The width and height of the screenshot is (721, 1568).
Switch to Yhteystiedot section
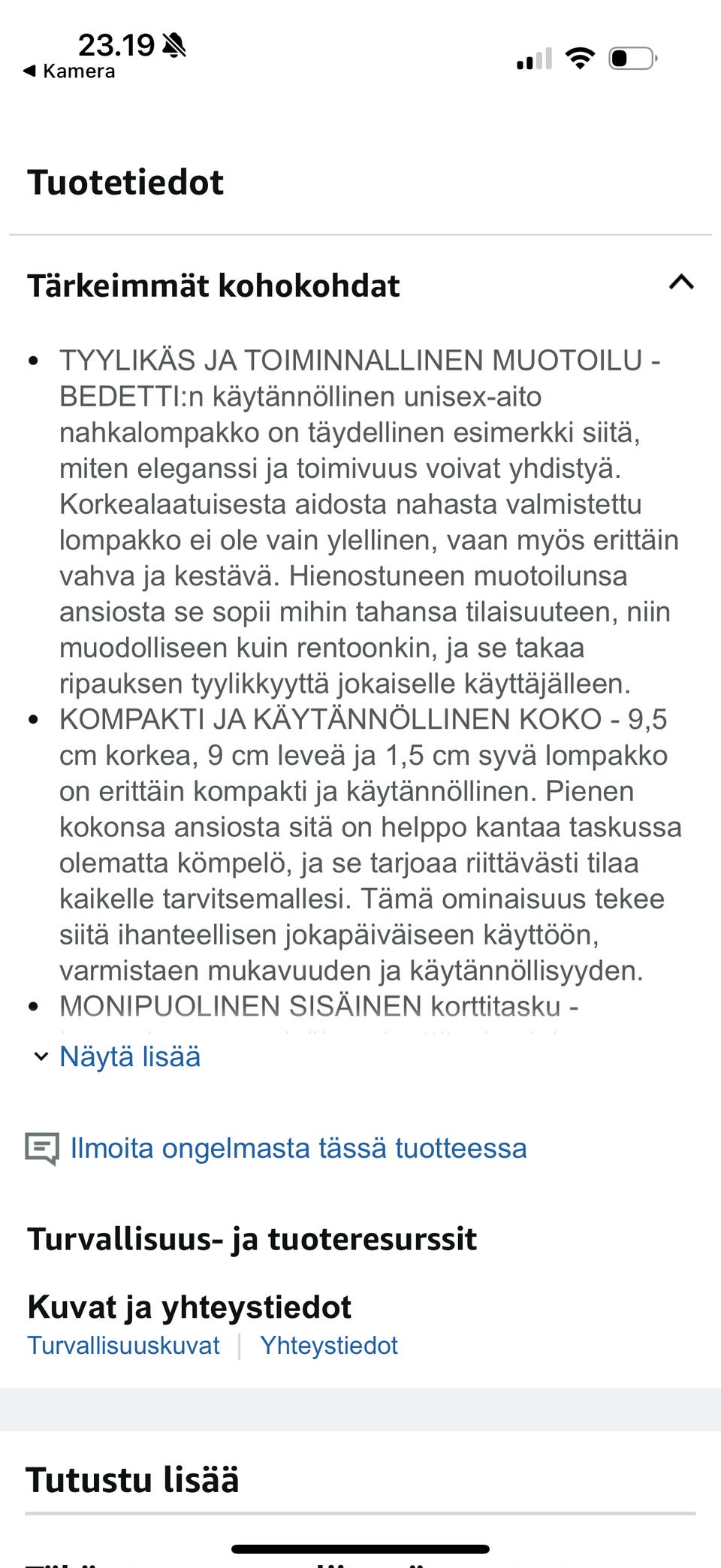[328, 1346]
